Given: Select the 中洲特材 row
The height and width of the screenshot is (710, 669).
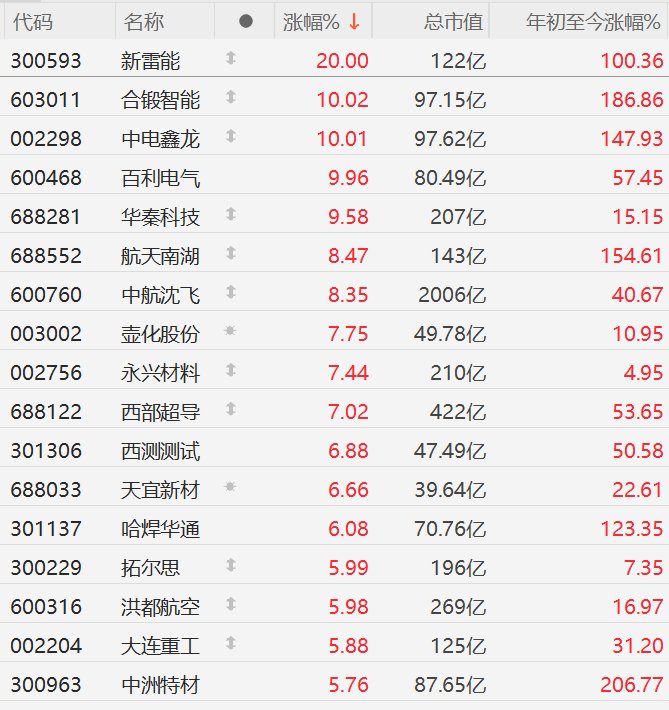Looking at the screenshot, I should [160, 685].
